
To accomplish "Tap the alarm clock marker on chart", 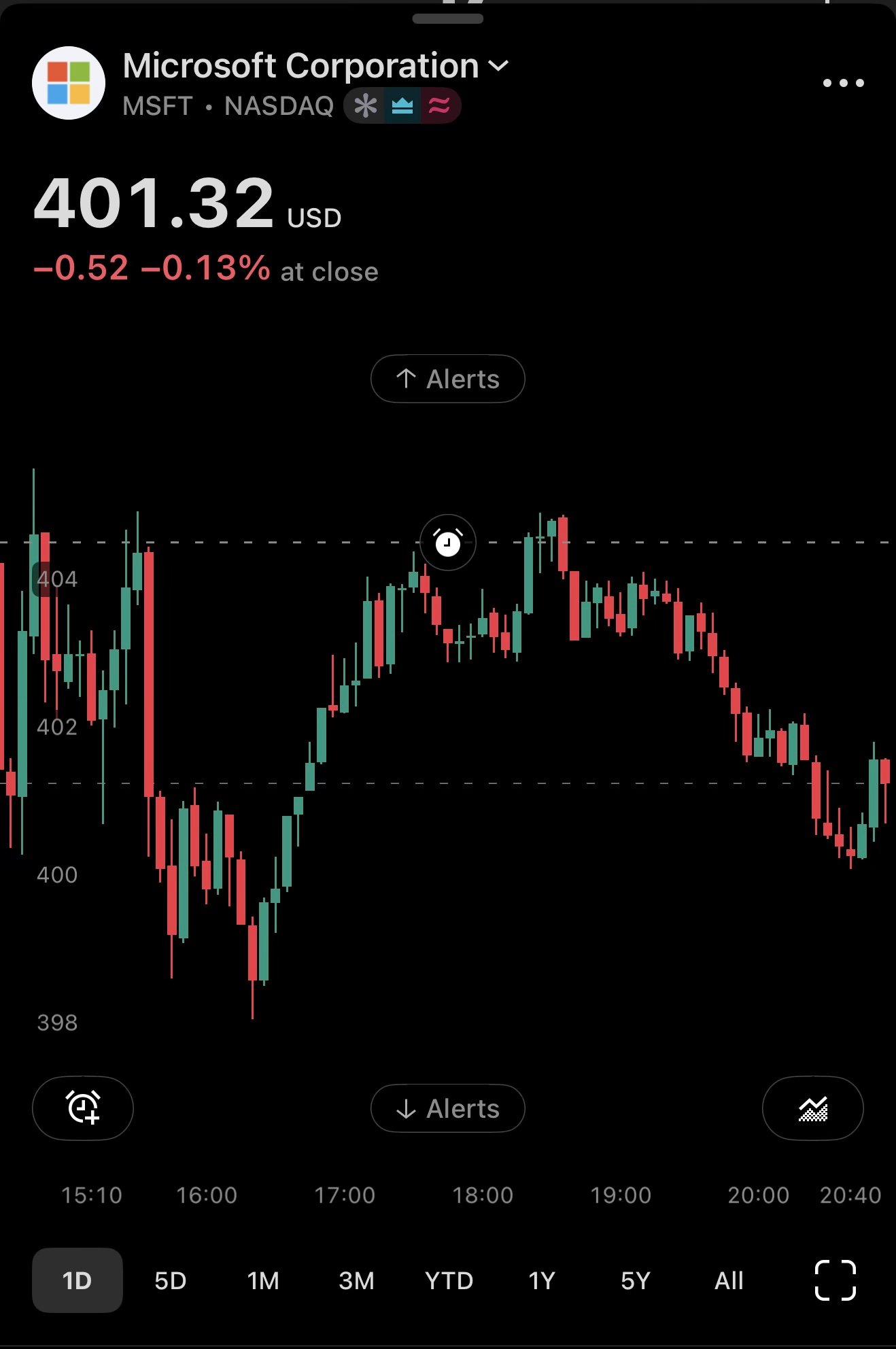I will pyautogui.click(x=447, y=543).
